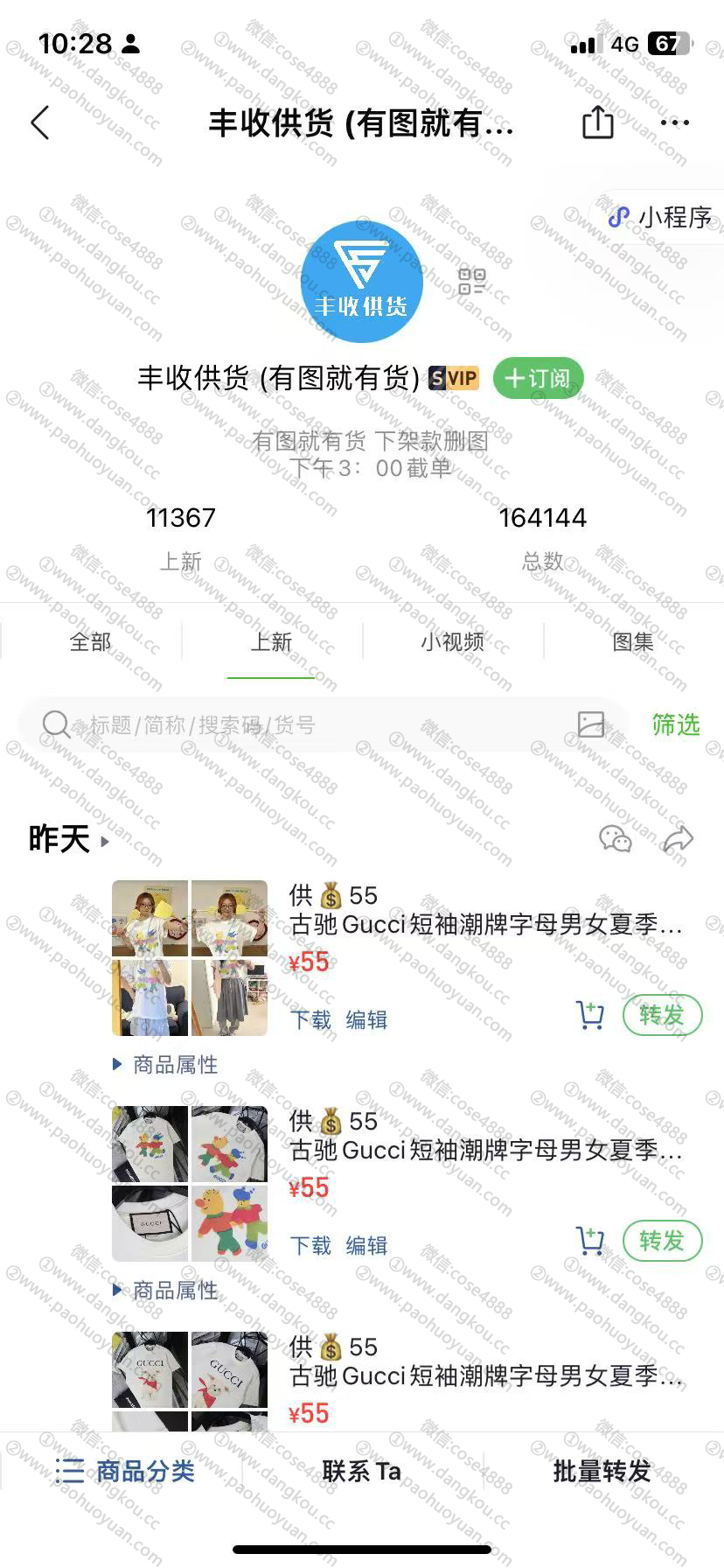Image resolution: width=724 pixels, height=1568 pixels.
Task: Open the 筛选 filter
Action: coord(676,724)
